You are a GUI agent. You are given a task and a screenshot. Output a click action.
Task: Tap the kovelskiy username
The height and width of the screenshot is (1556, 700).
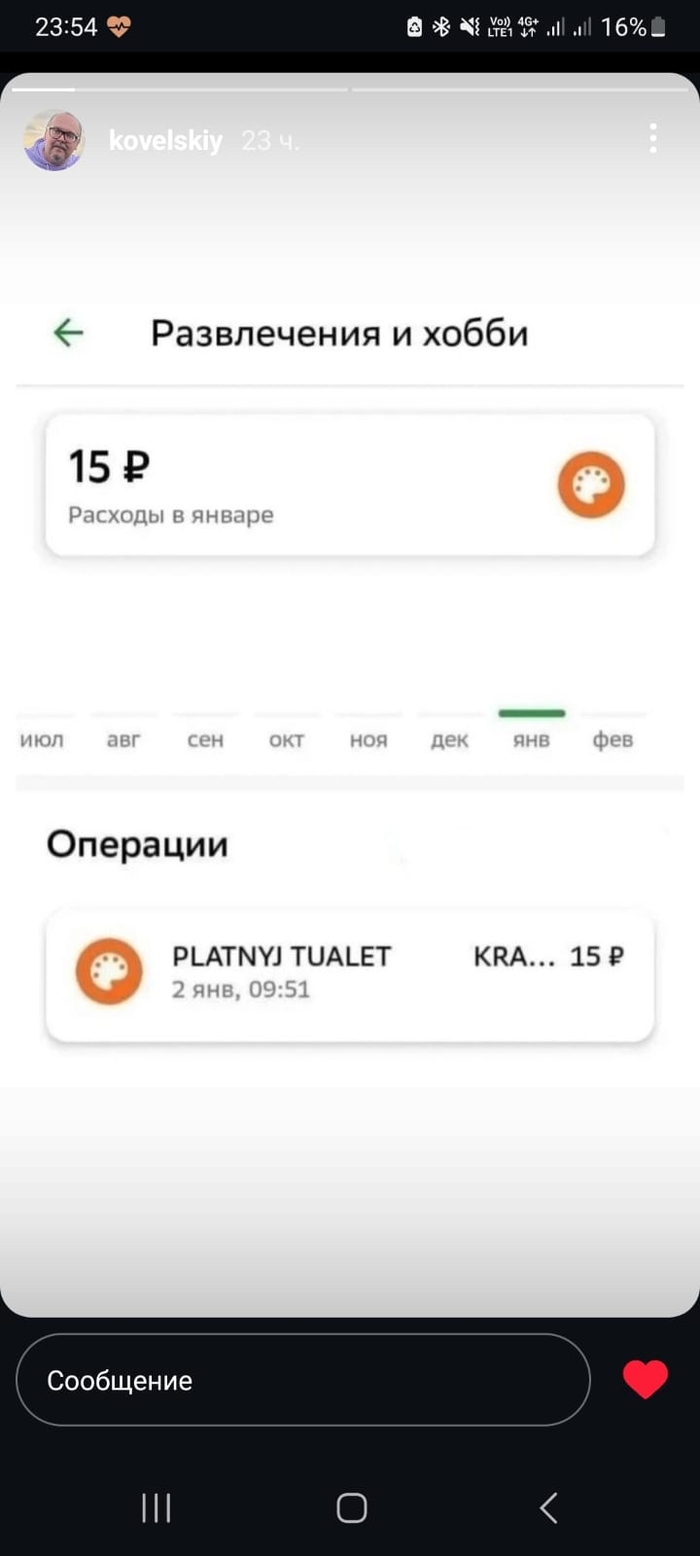coord(165,141)
